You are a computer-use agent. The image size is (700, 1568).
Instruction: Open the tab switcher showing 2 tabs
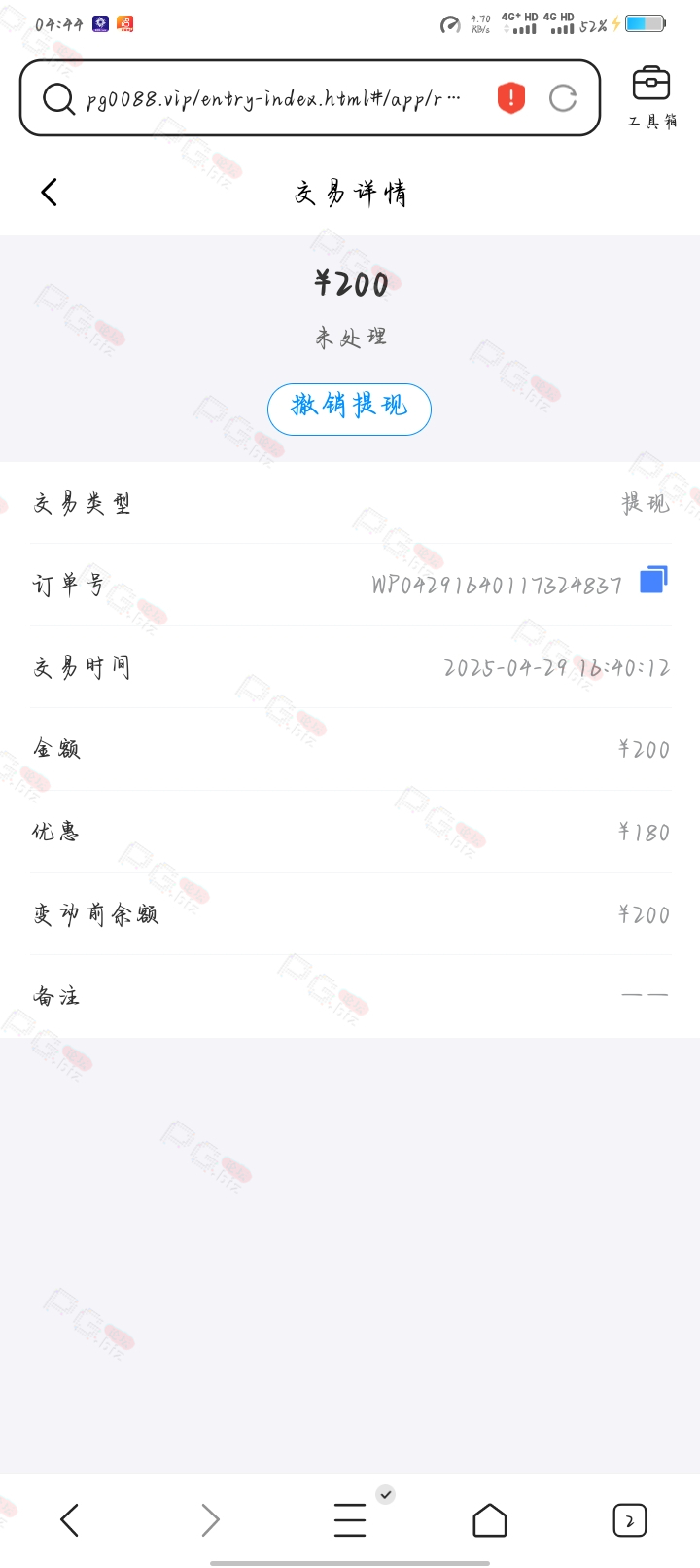pos(630,1520)
